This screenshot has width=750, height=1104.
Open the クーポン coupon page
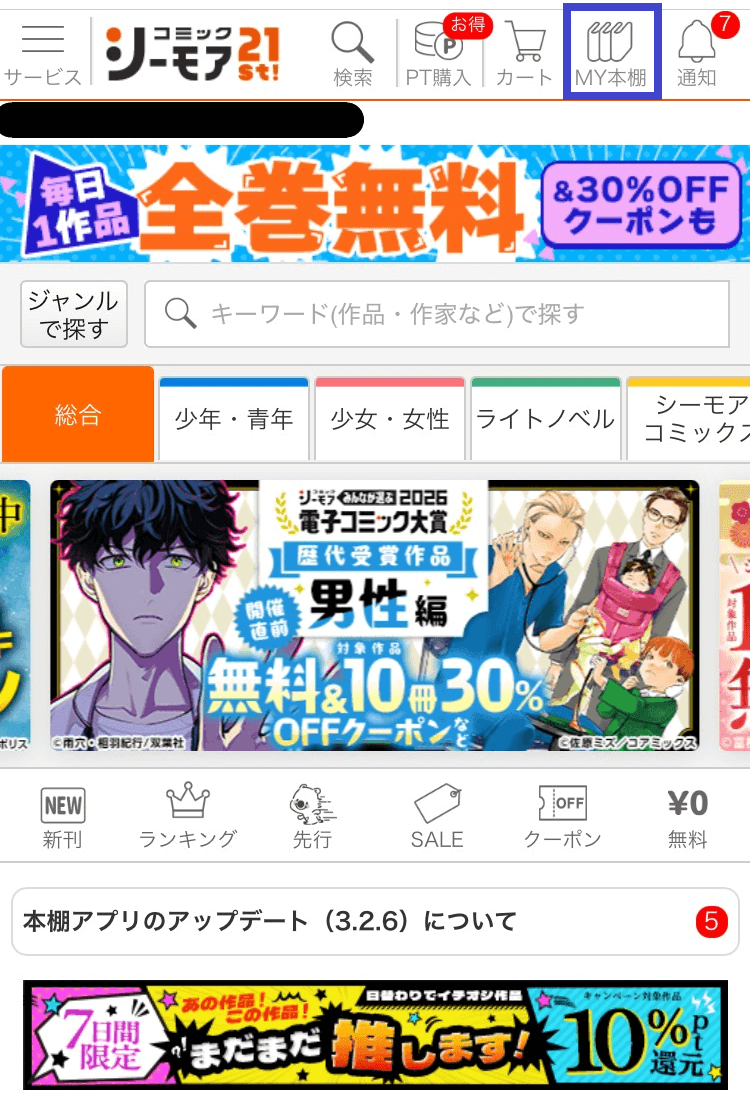(x=562, y=817)
